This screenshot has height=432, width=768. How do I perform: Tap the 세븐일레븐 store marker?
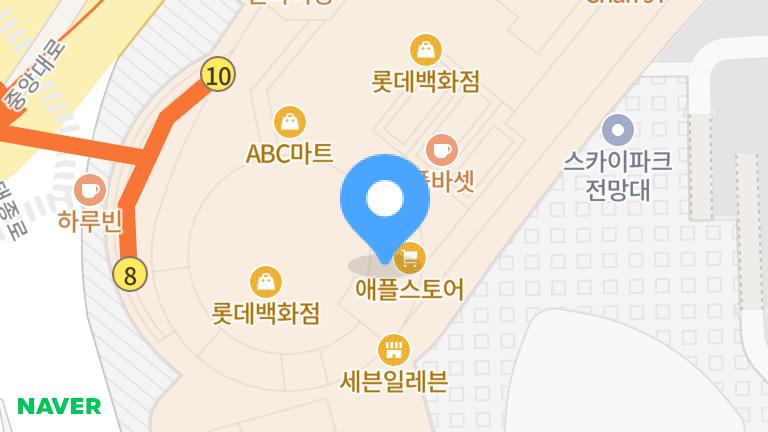click(394, 349)
